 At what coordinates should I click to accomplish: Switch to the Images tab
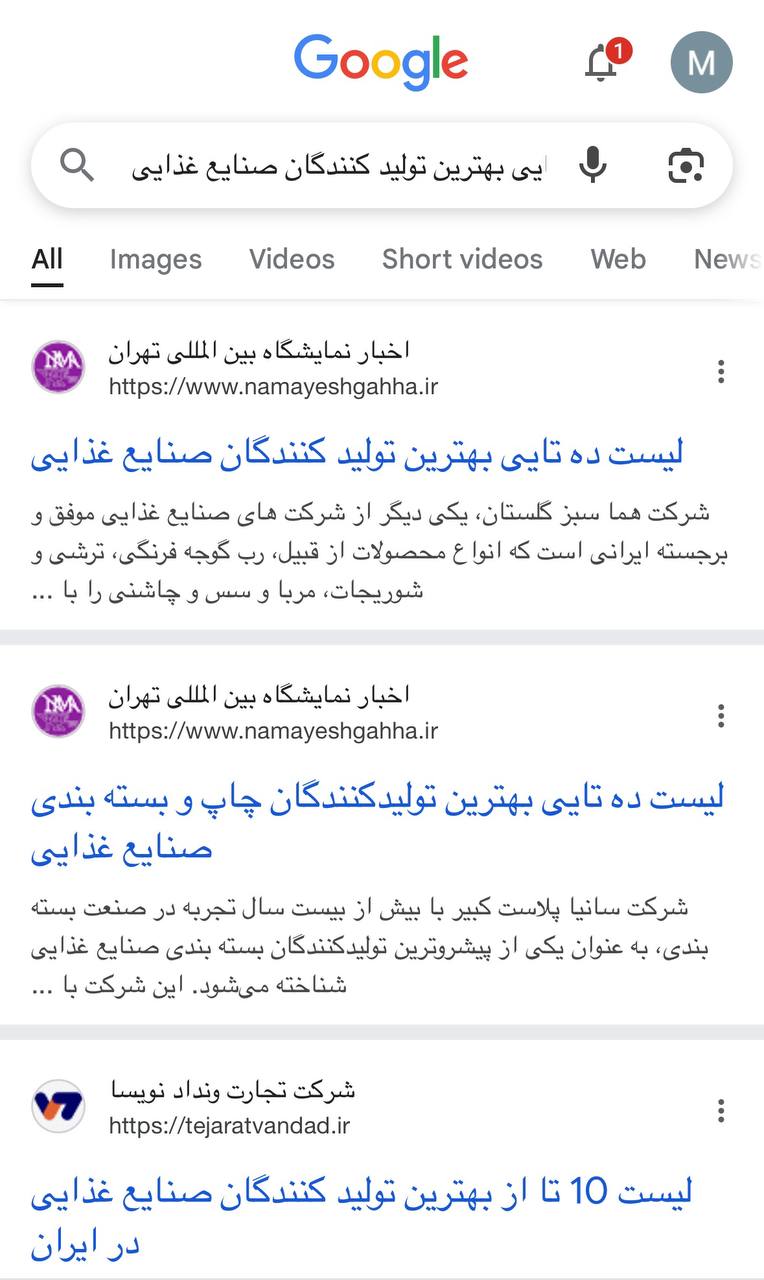156,259
